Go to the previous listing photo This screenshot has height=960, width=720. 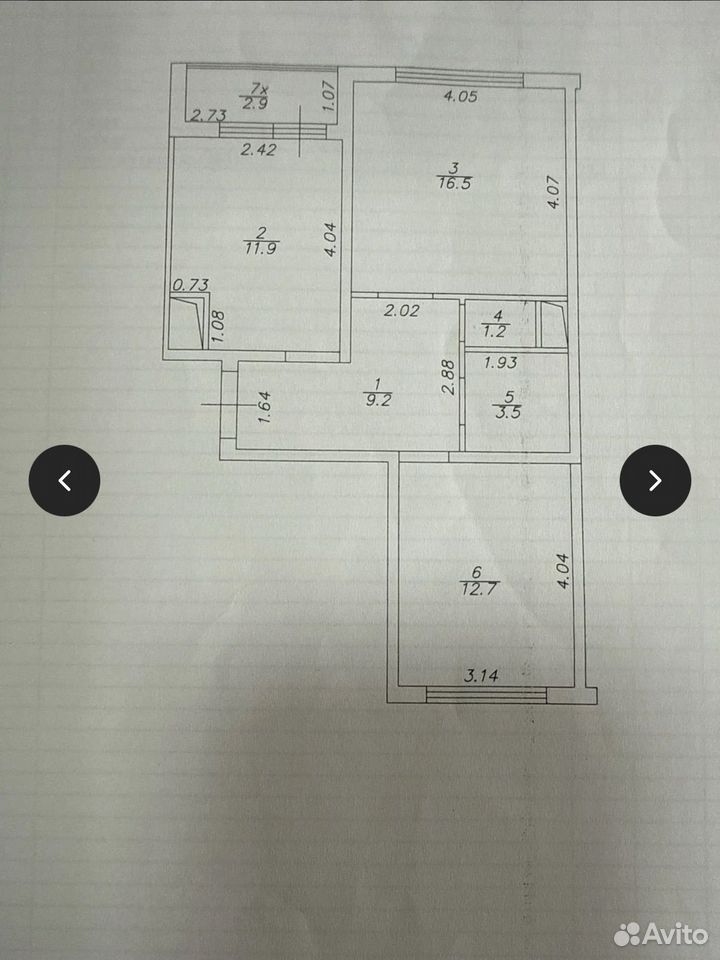(64, 480)
